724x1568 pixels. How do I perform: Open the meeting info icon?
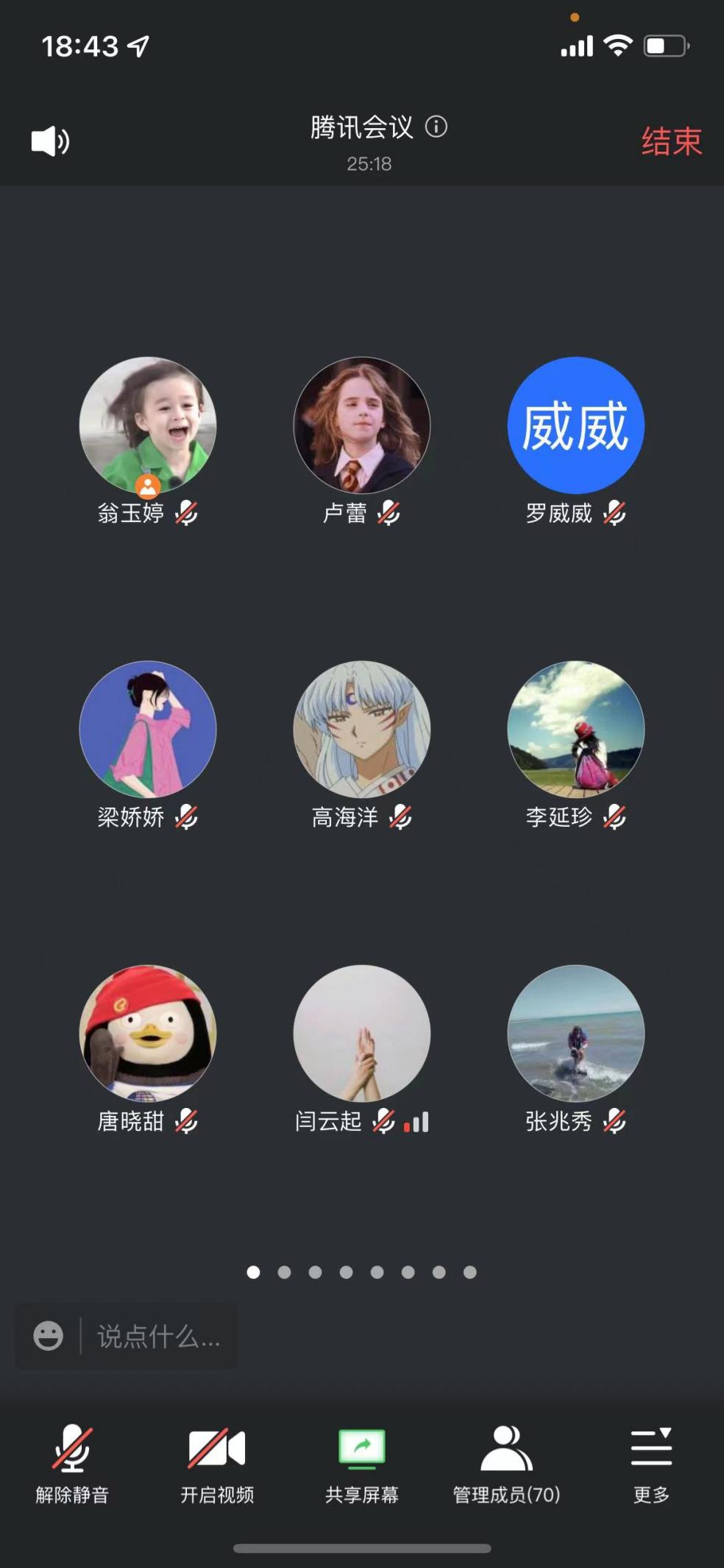click(436, 127)
